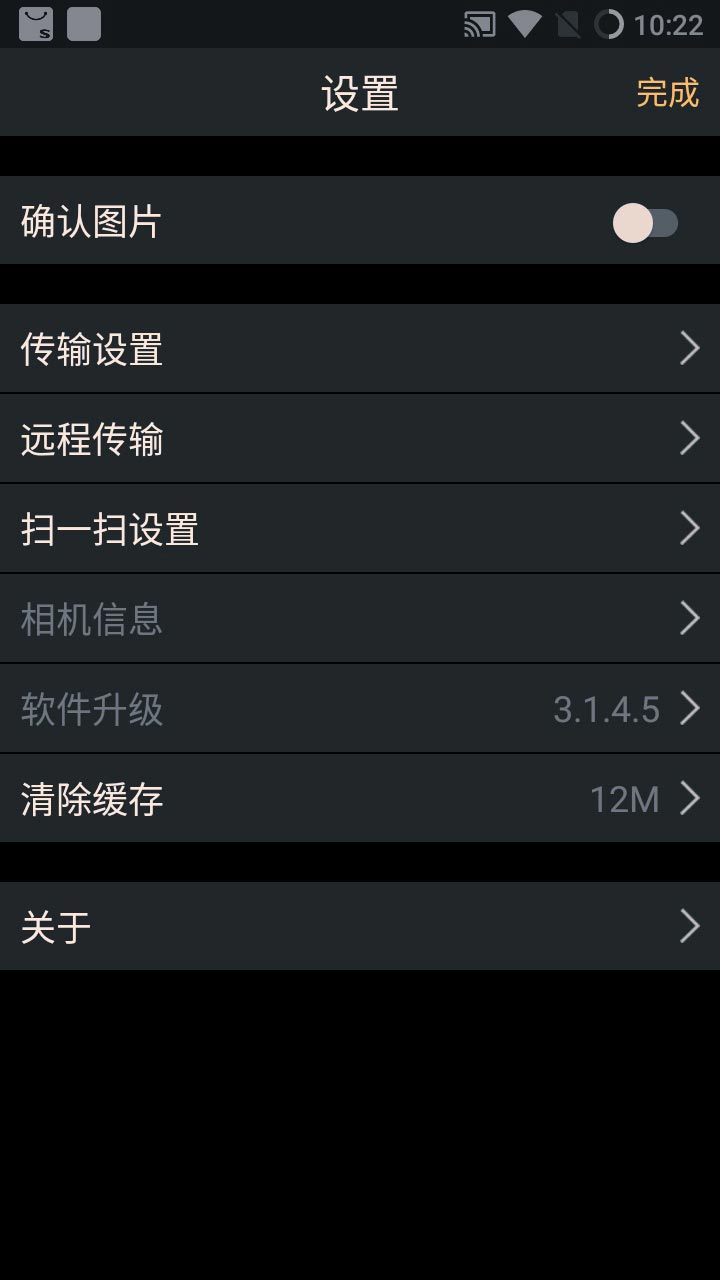Open 扫一扫设置
Image resolution: width=720 pixels, height=1280 pixels.
(360, 529)
